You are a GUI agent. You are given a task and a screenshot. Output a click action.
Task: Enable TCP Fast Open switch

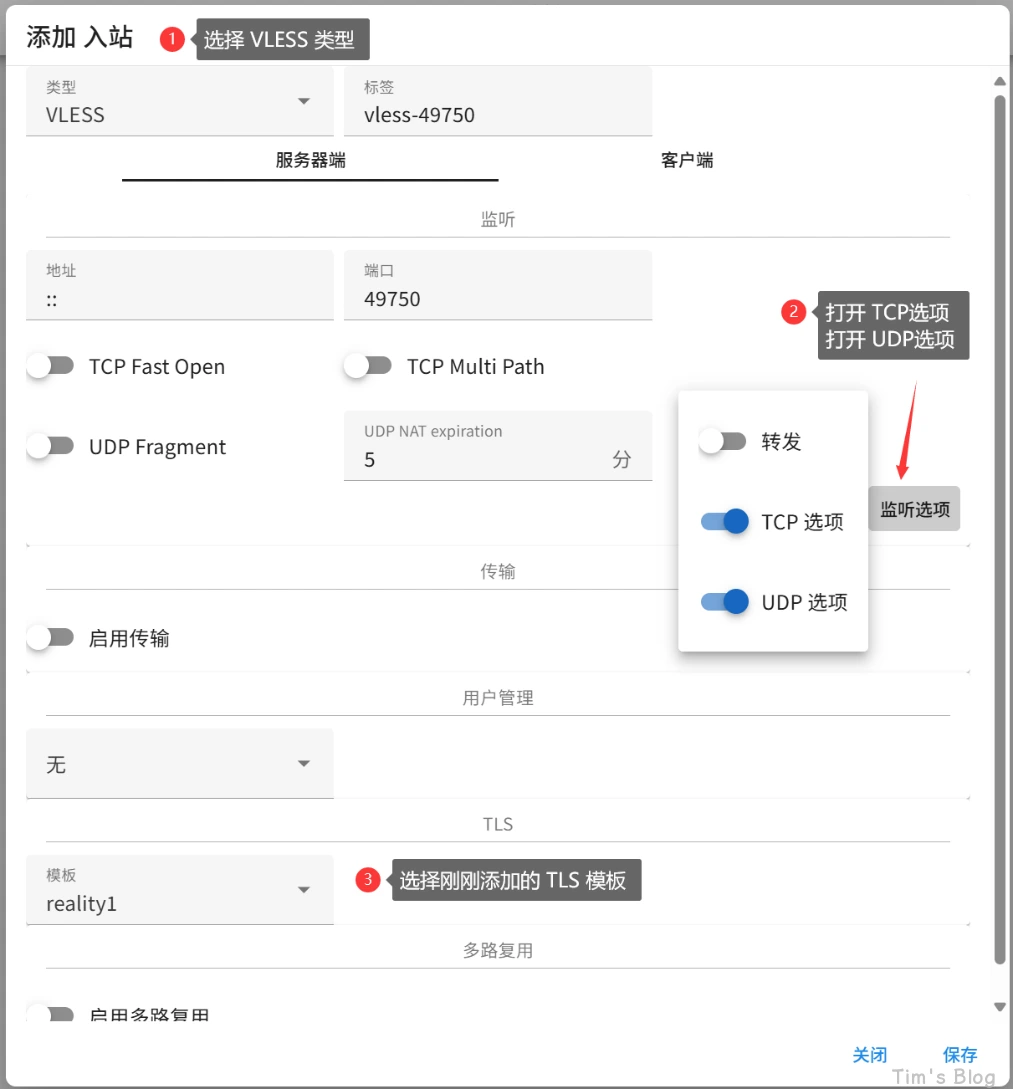pyautogui.click(x=51, y=366)
